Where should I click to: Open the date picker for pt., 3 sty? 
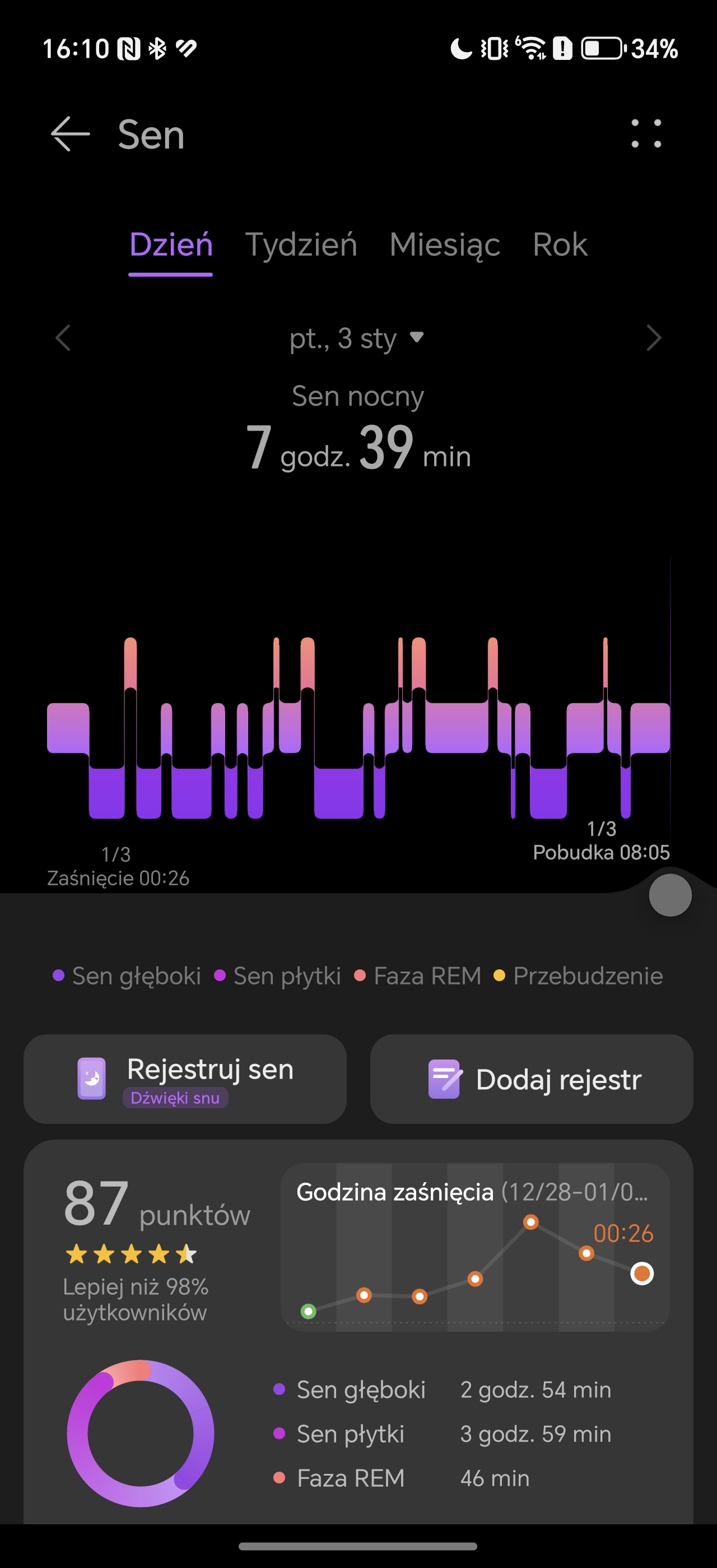[357, 338]
